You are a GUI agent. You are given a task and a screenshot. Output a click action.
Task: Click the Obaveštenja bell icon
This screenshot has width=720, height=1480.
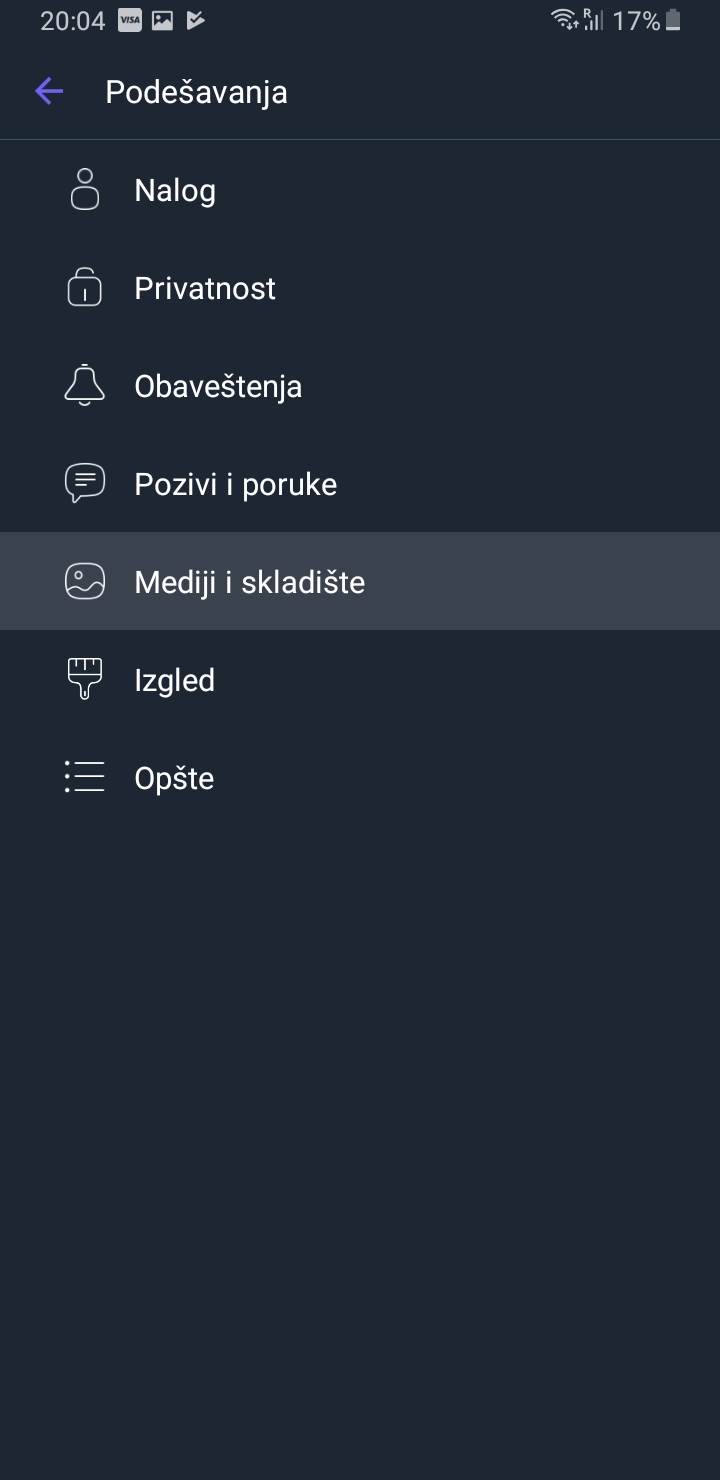85,384
